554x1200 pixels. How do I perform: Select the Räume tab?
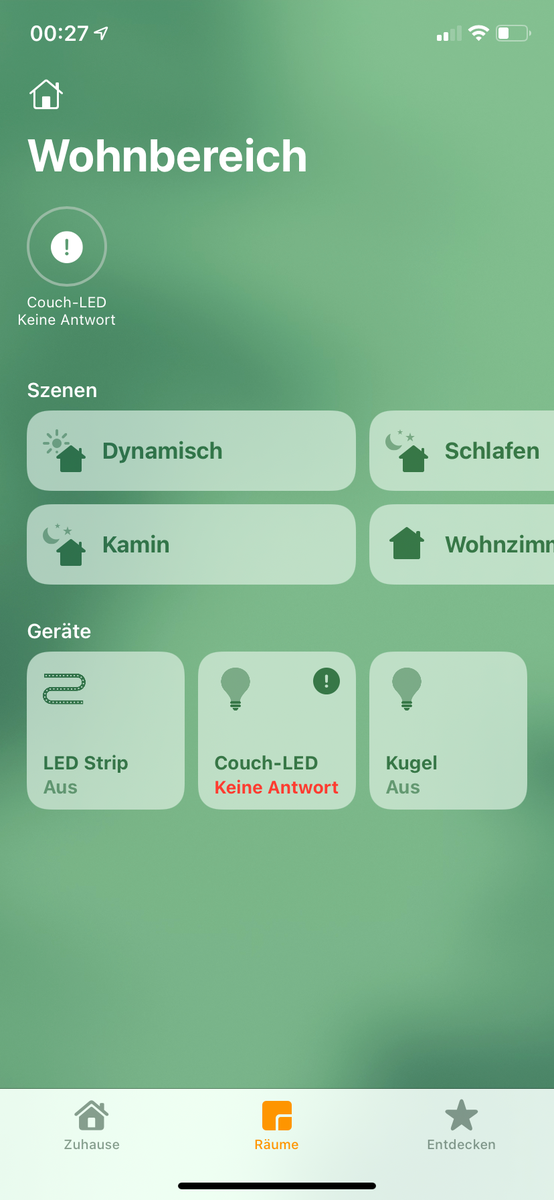pos(277,1125)
